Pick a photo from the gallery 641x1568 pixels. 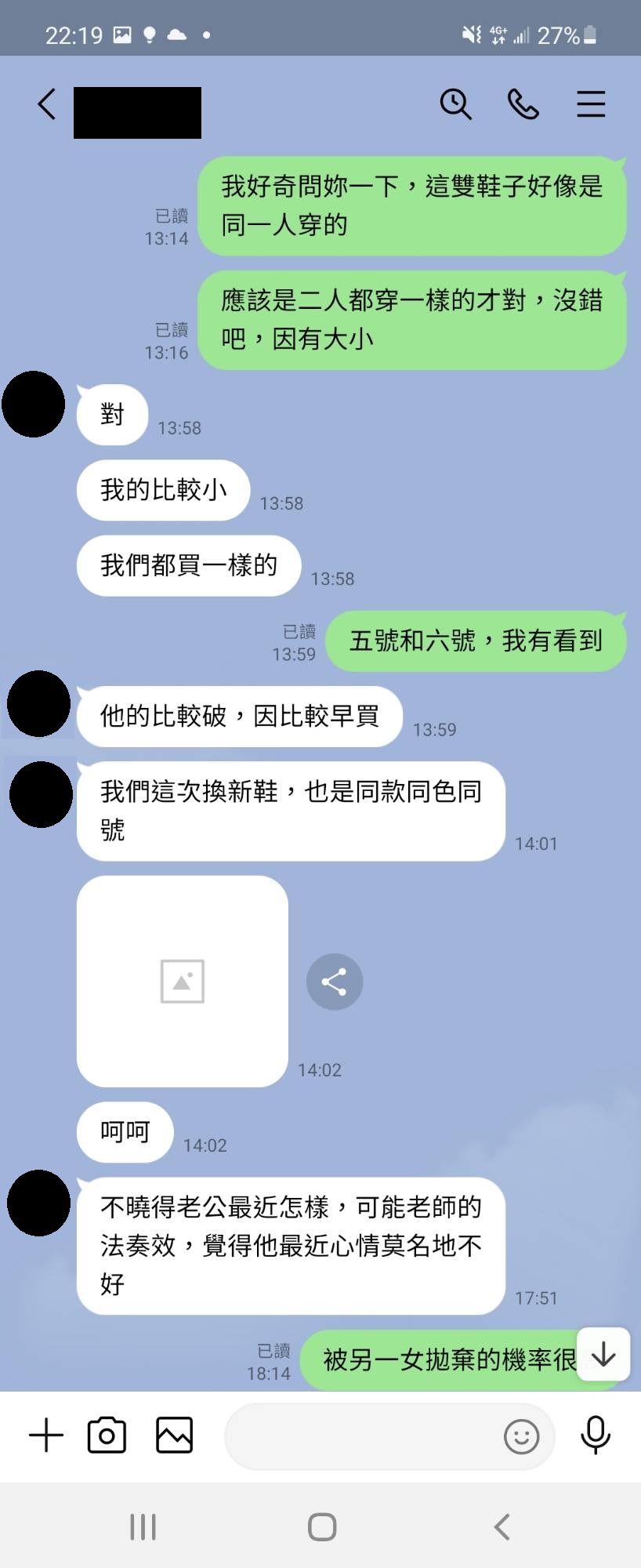174,1436
